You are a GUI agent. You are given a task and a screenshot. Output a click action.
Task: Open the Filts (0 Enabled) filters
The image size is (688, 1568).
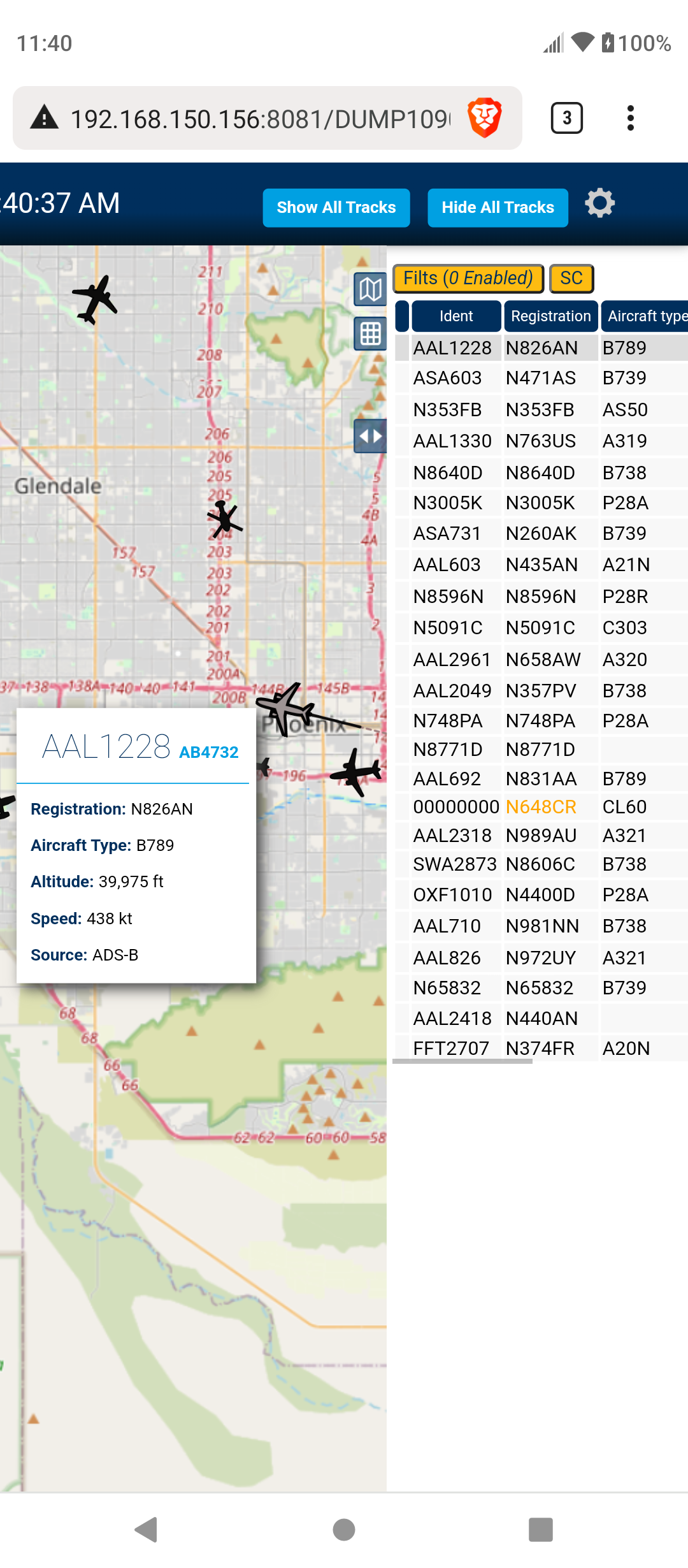tap(468, 279)
